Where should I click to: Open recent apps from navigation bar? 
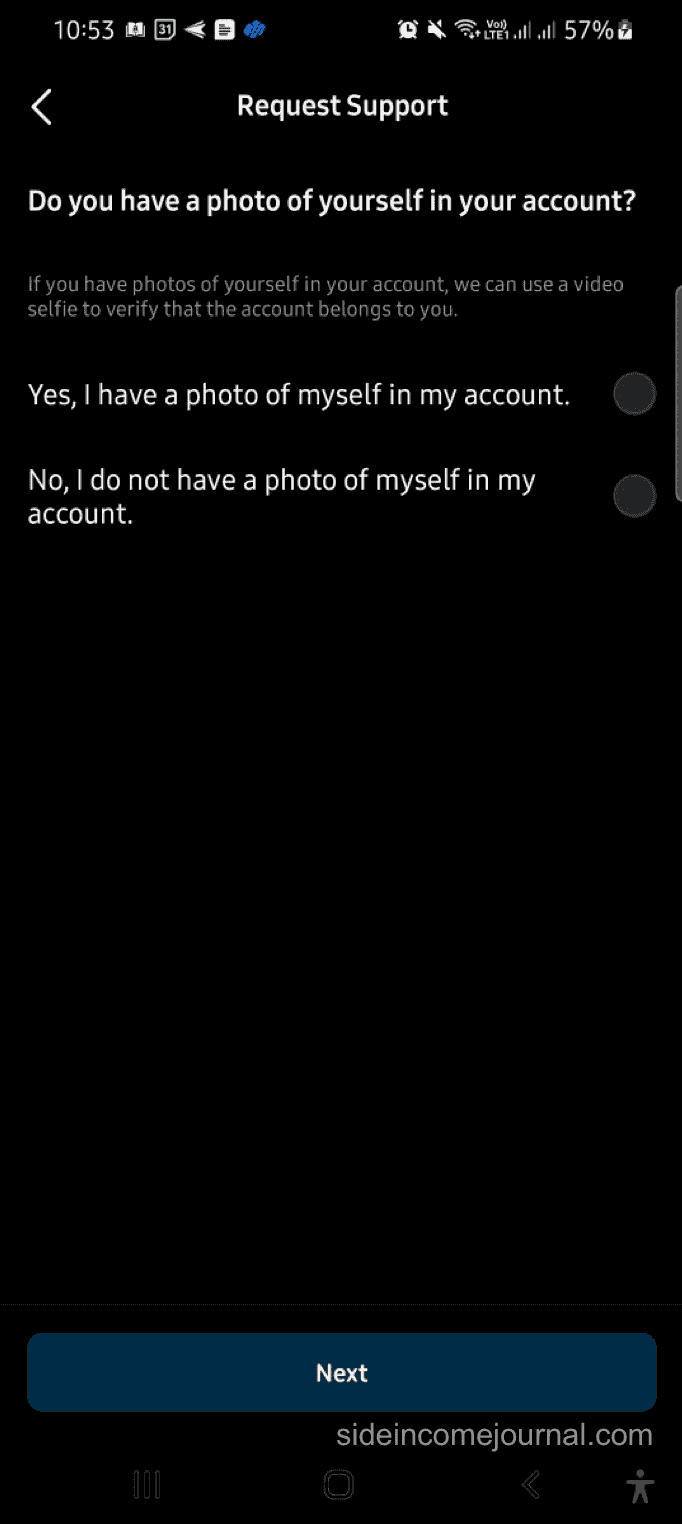click(x=147, y=1485)
